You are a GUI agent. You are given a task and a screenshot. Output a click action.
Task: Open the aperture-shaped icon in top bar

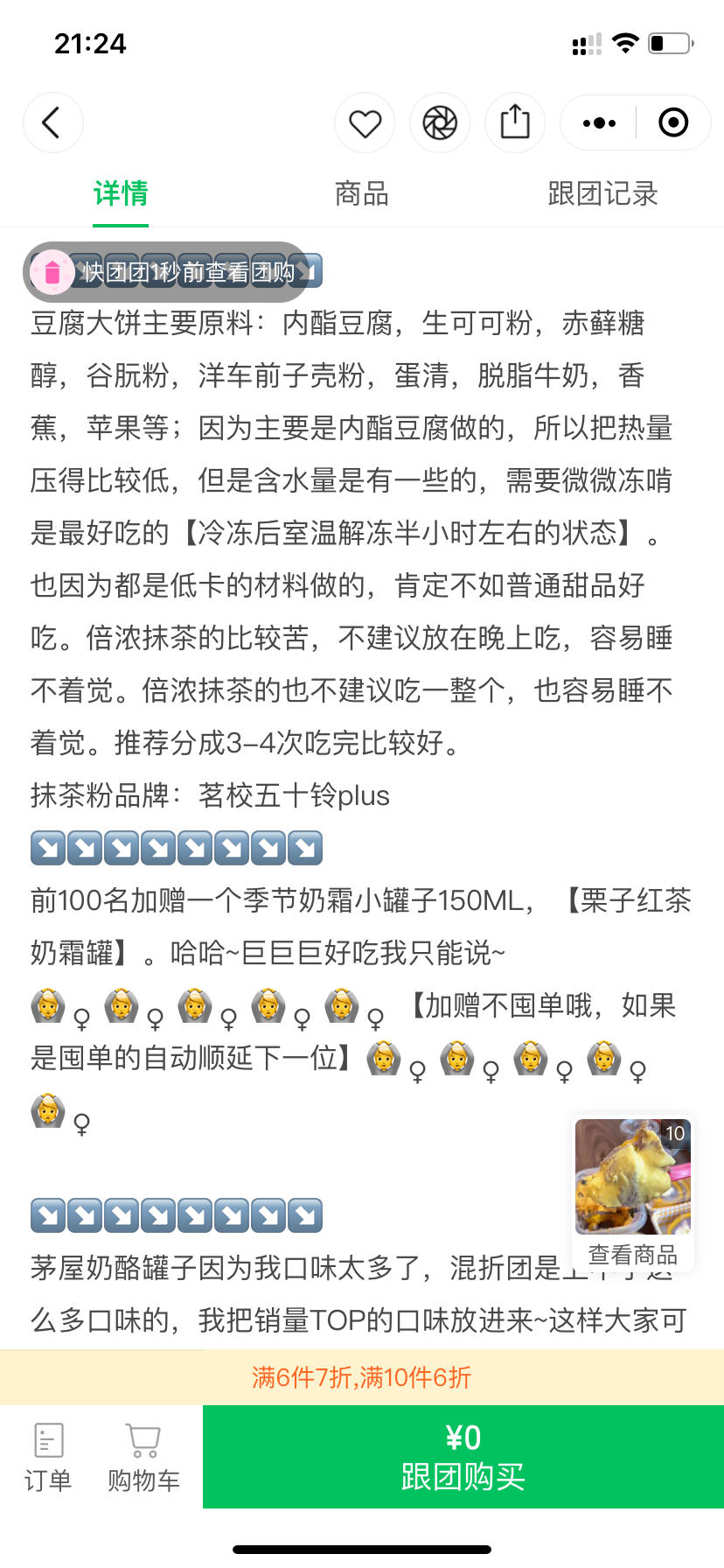coord(440,123)
